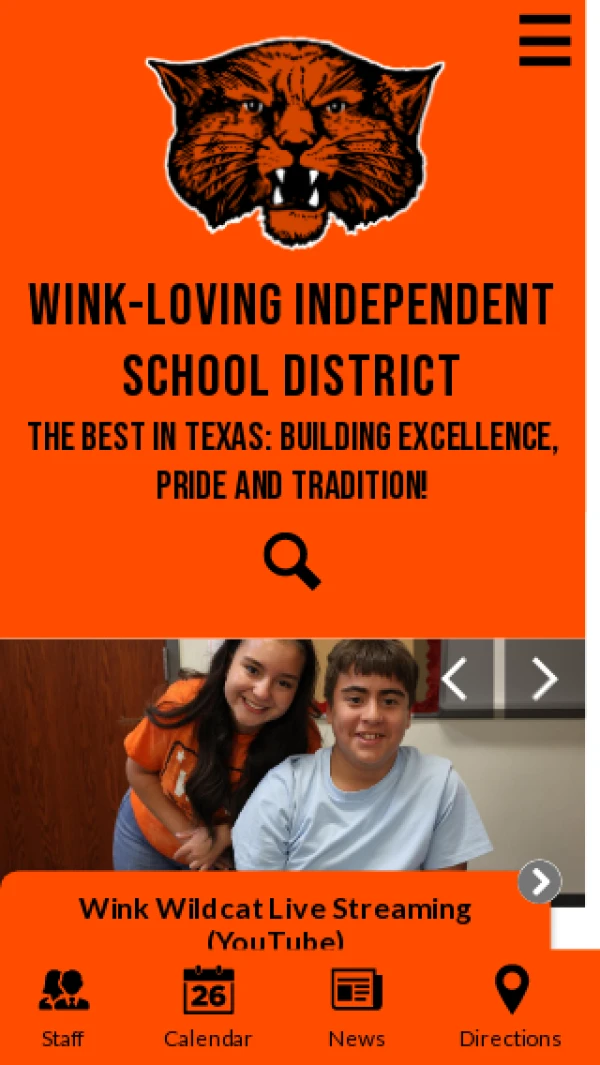Go to the Calendar

pos(208,1008)
